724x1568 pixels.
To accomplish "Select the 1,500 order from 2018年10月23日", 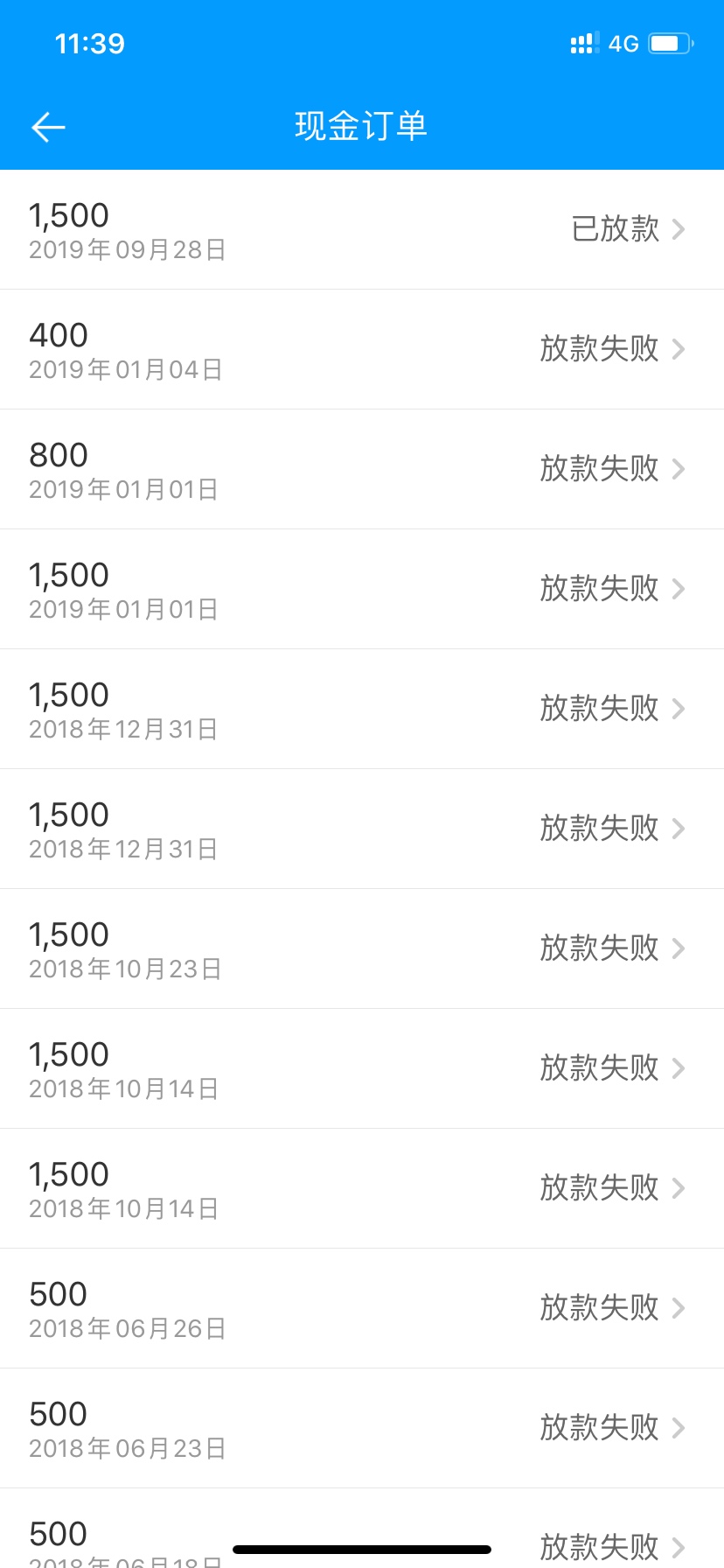I will 362,948.
